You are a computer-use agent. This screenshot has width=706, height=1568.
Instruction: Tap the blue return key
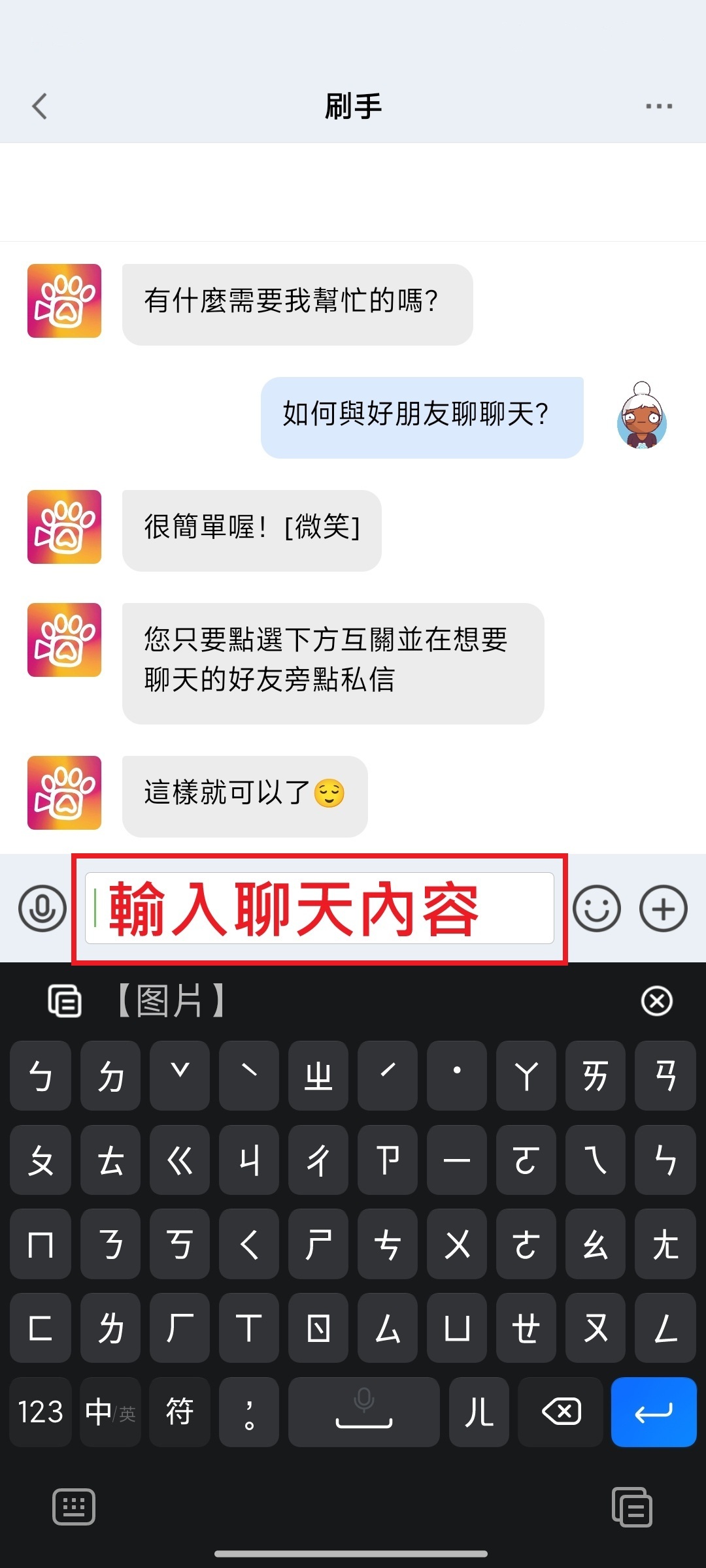click(x=653, y=1413)
